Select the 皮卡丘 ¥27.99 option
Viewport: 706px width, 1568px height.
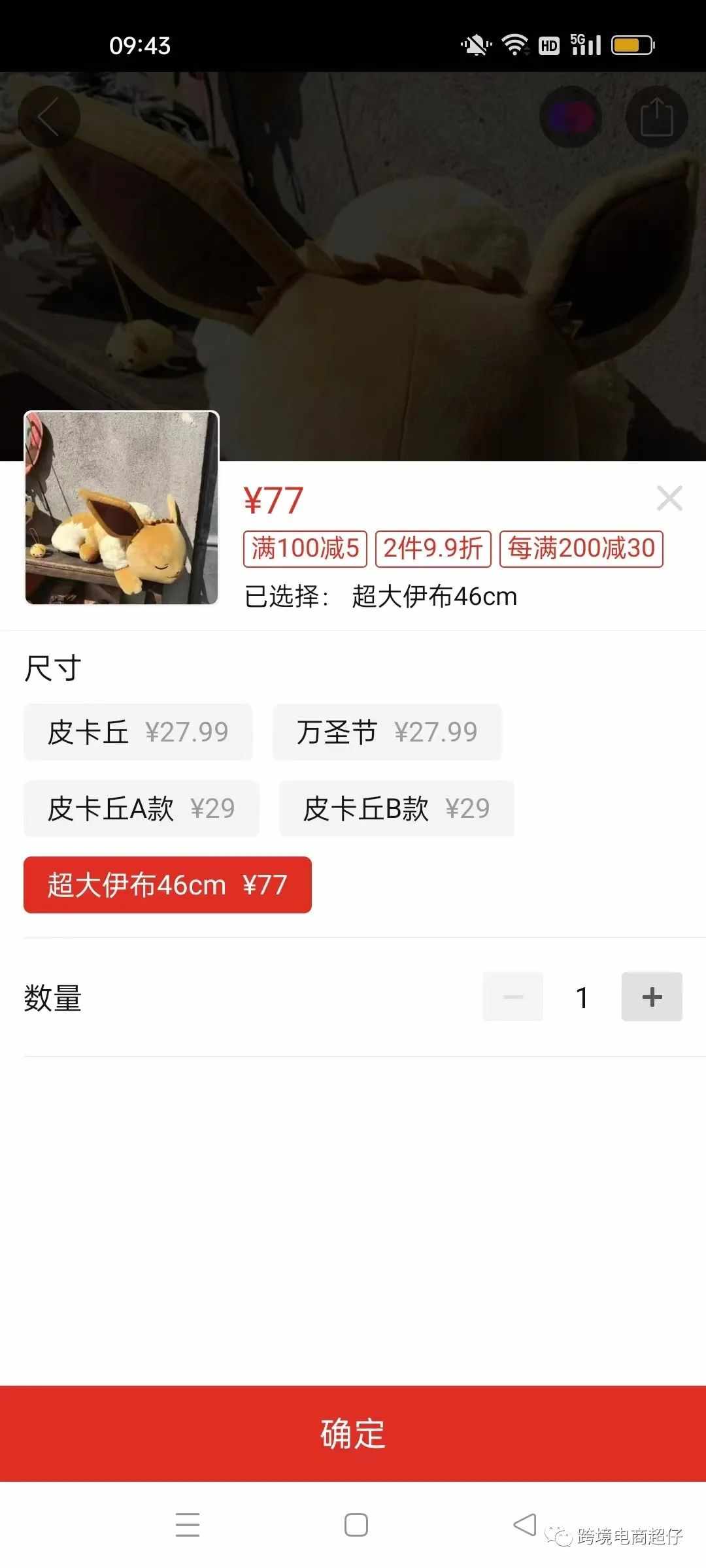pos(138,732)
